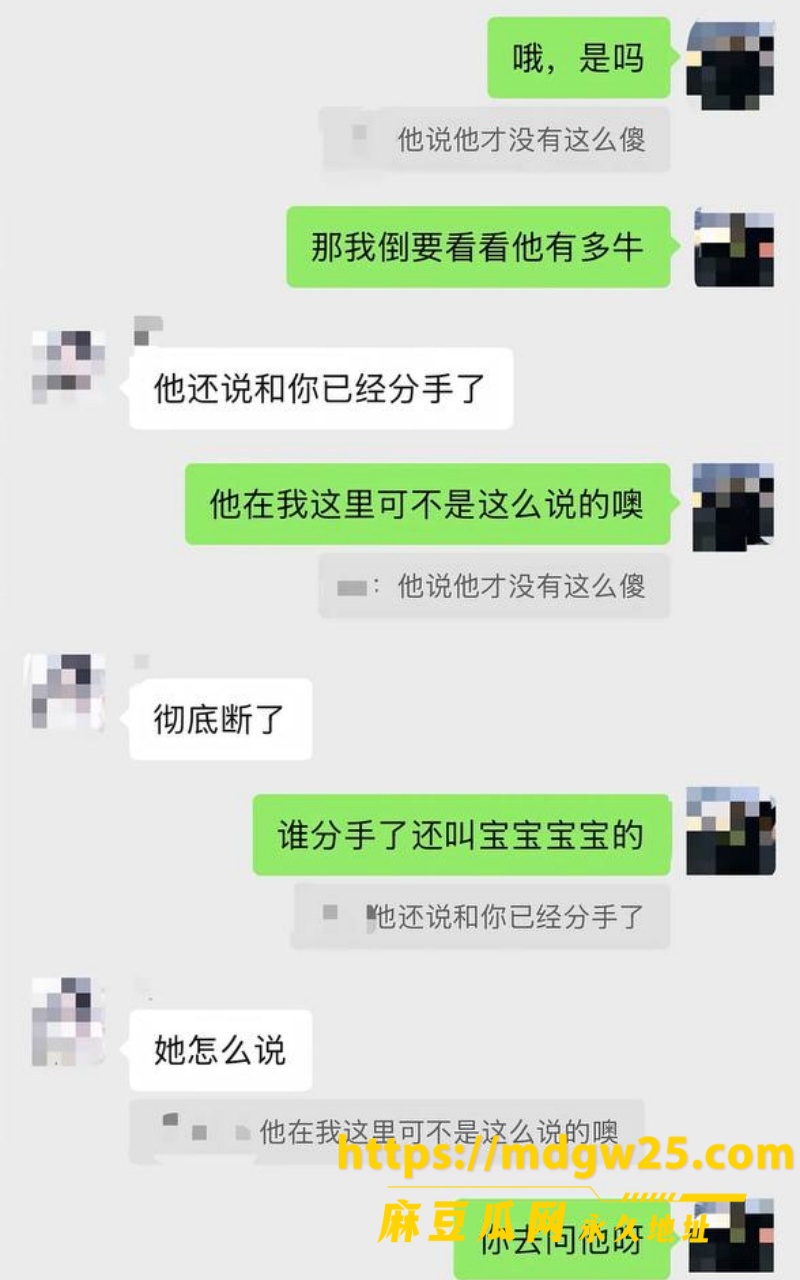Tap the quoted reply under "谁分手了还叫宝宝宝宝的"
Image resolution: width=800 pixels, height=1280 pixels.
[481, 916]
